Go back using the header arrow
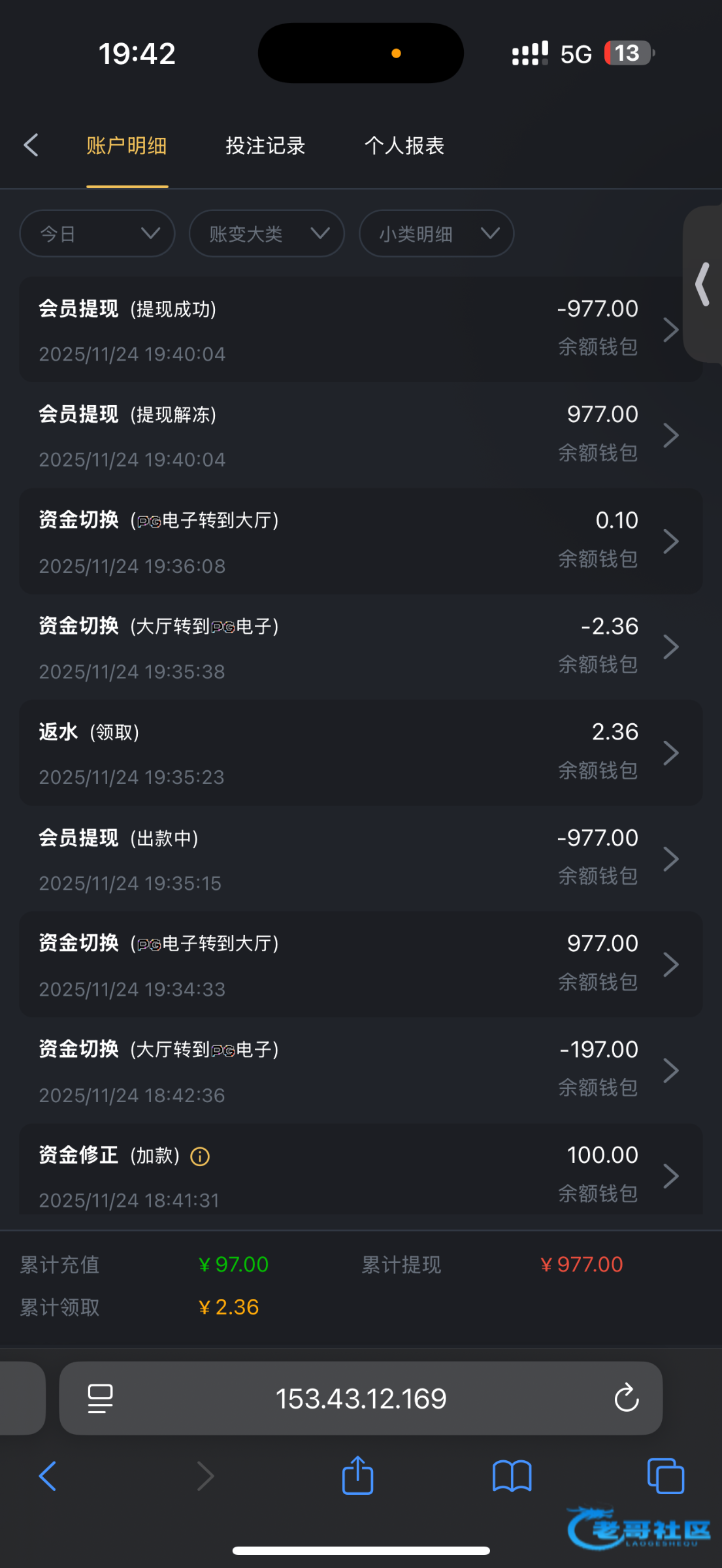The width and height of the screenshot is (722, 1568). (x=31, y=145)
